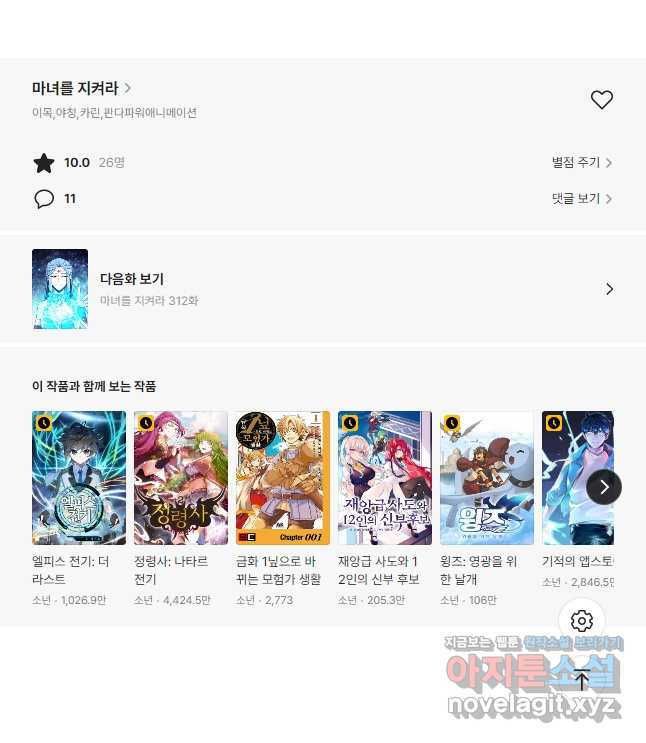The width and height of the screenshot is (646, 743).
Task: Open 별점 주기 to rate this episode
Action: [x=581, y=162]
